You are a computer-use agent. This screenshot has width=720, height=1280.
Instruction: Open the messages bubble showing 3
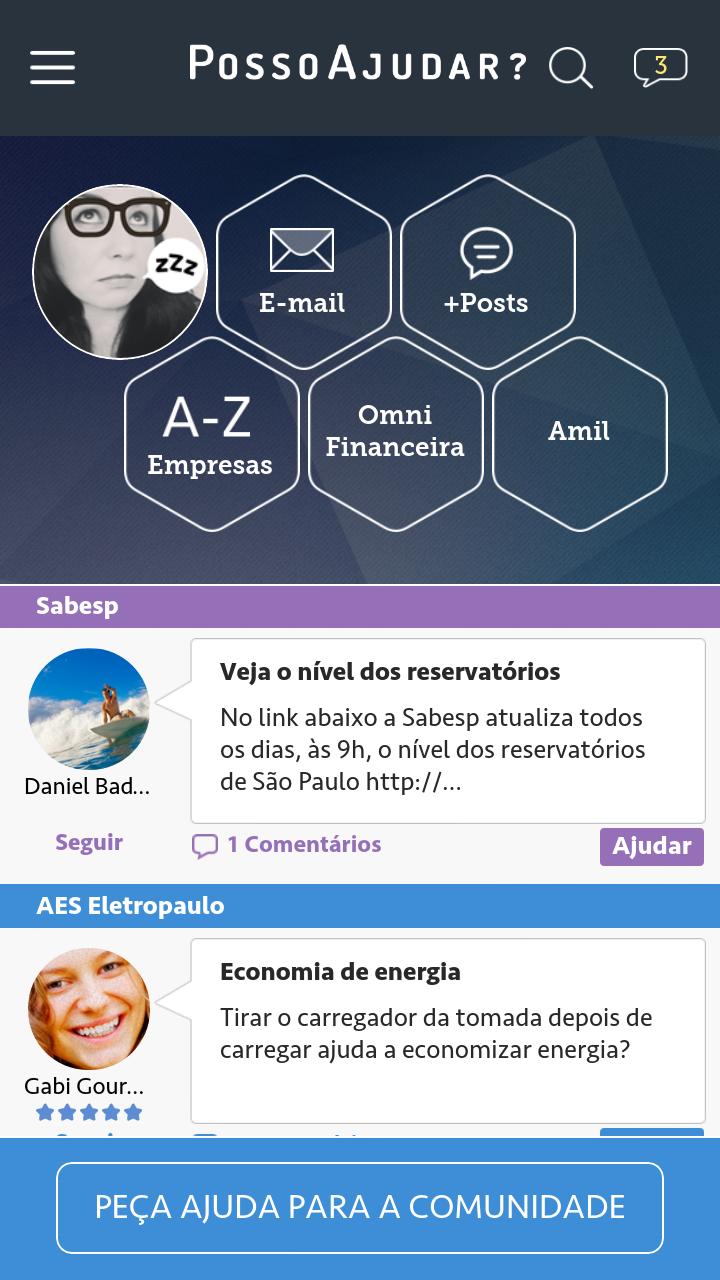(x=660, y=67)
